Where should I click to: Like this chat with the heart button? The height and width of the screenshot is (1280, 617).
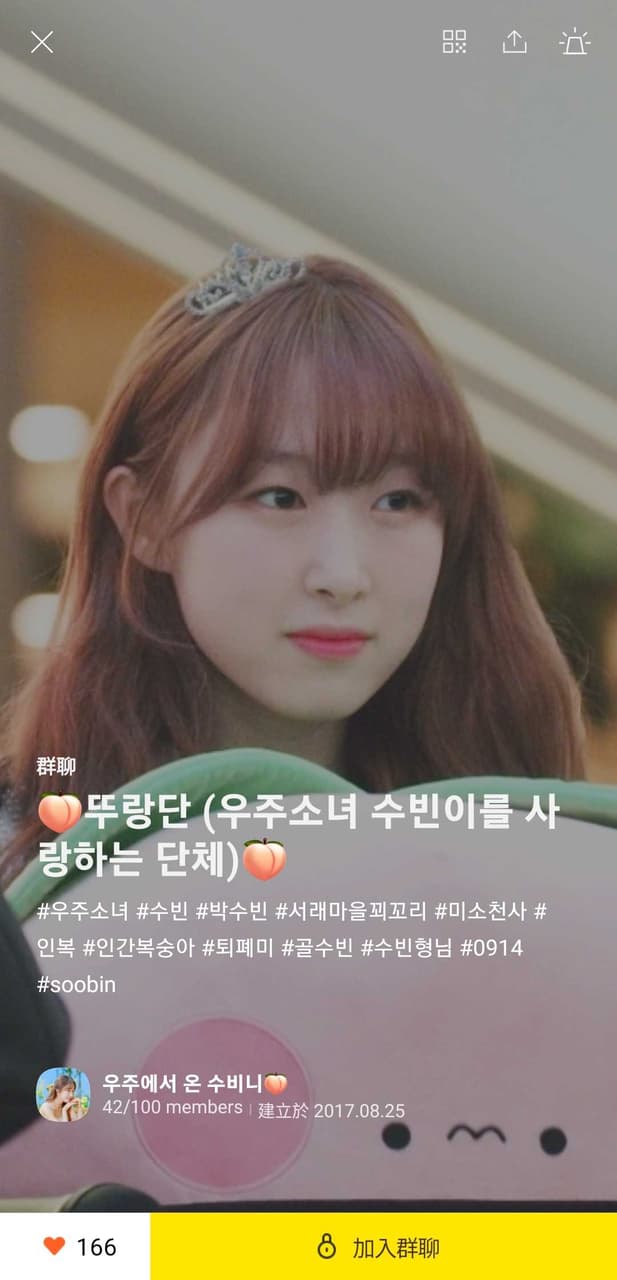coord(55,1246)
